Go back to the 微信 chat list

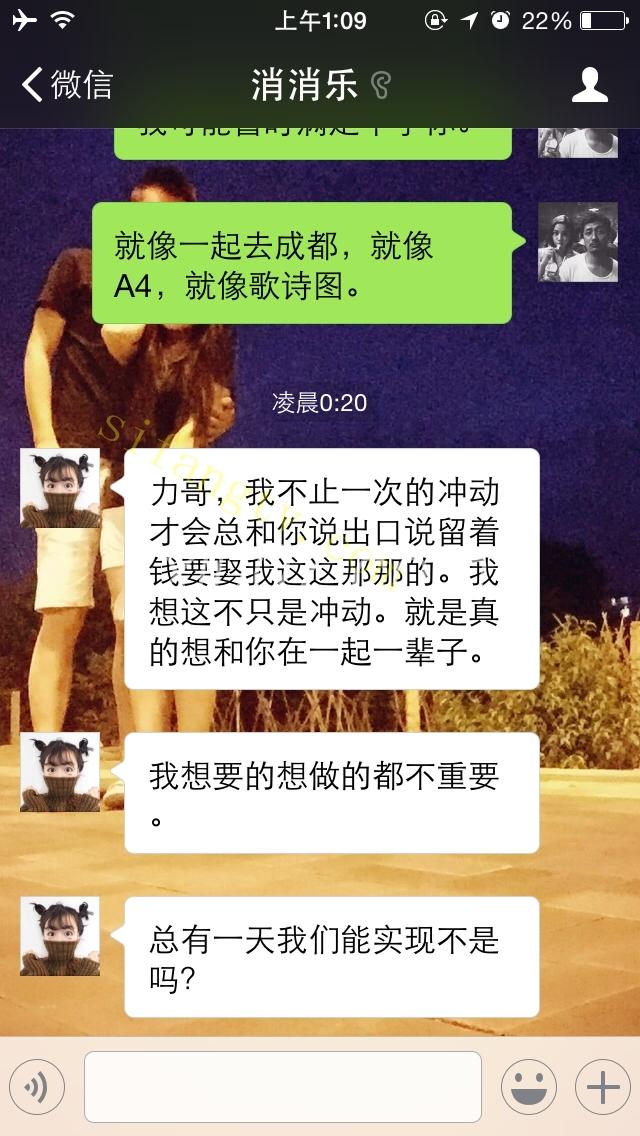click(x=66, y=85)
